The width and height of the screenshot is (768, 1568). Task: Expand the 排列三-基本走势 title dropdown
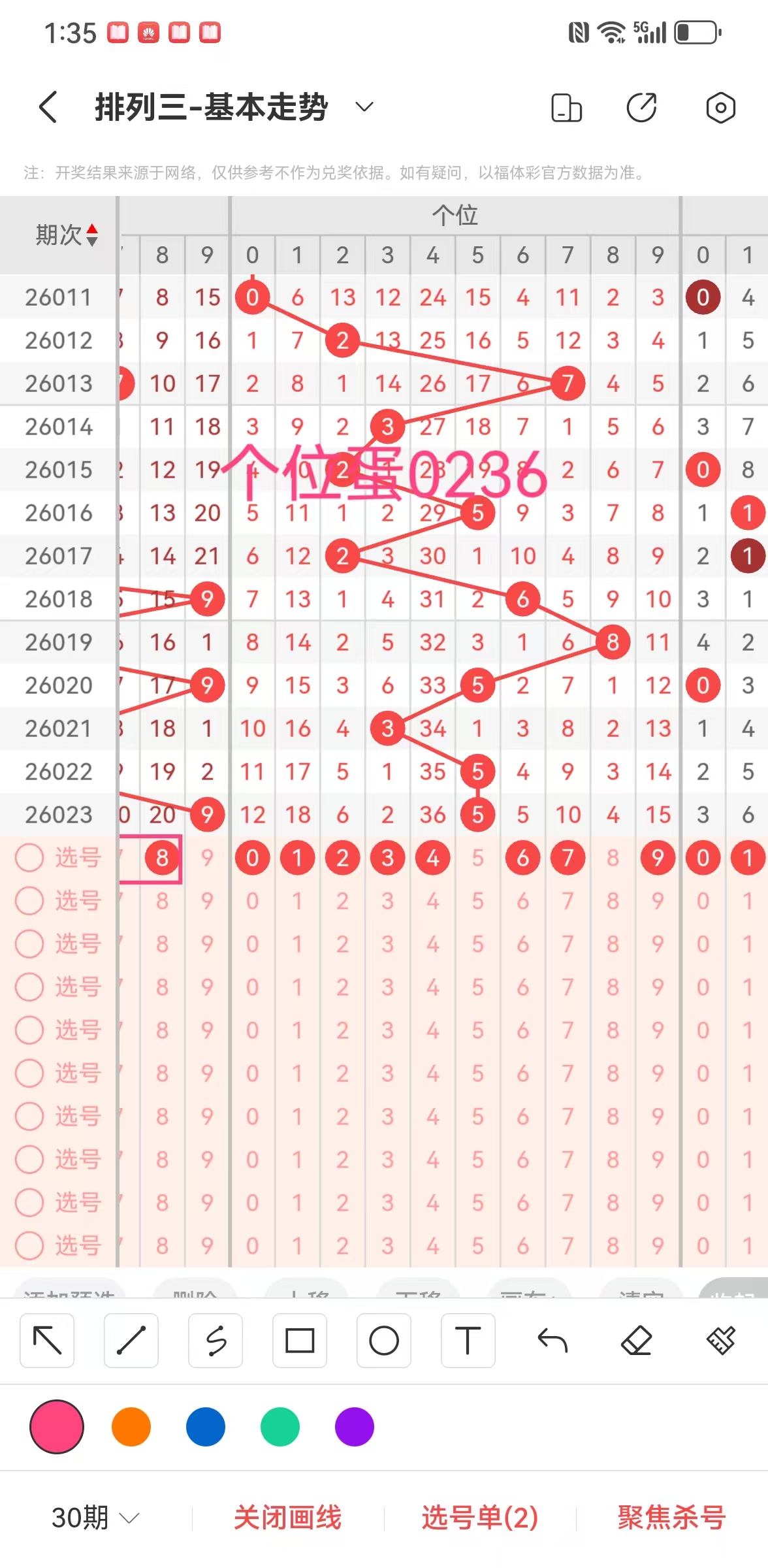tap(364, 107)
